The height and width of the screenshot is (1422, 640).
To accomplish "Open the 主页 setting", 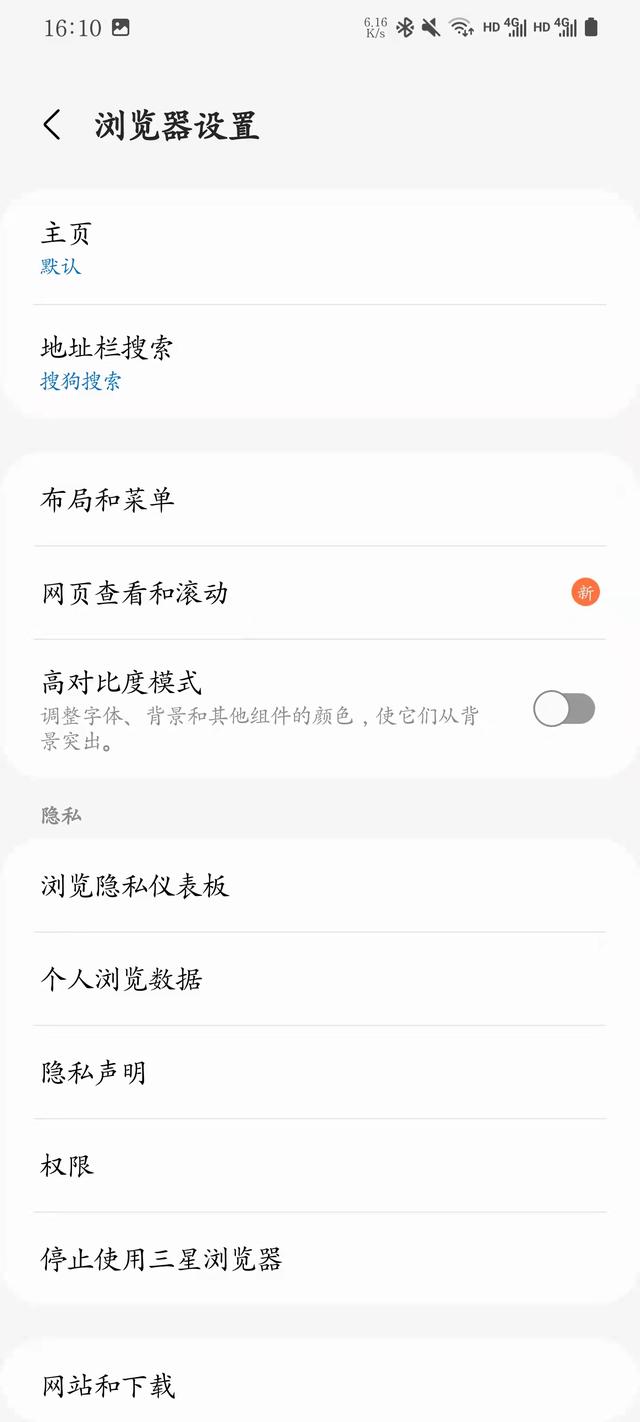I will [x=320, y=248].
